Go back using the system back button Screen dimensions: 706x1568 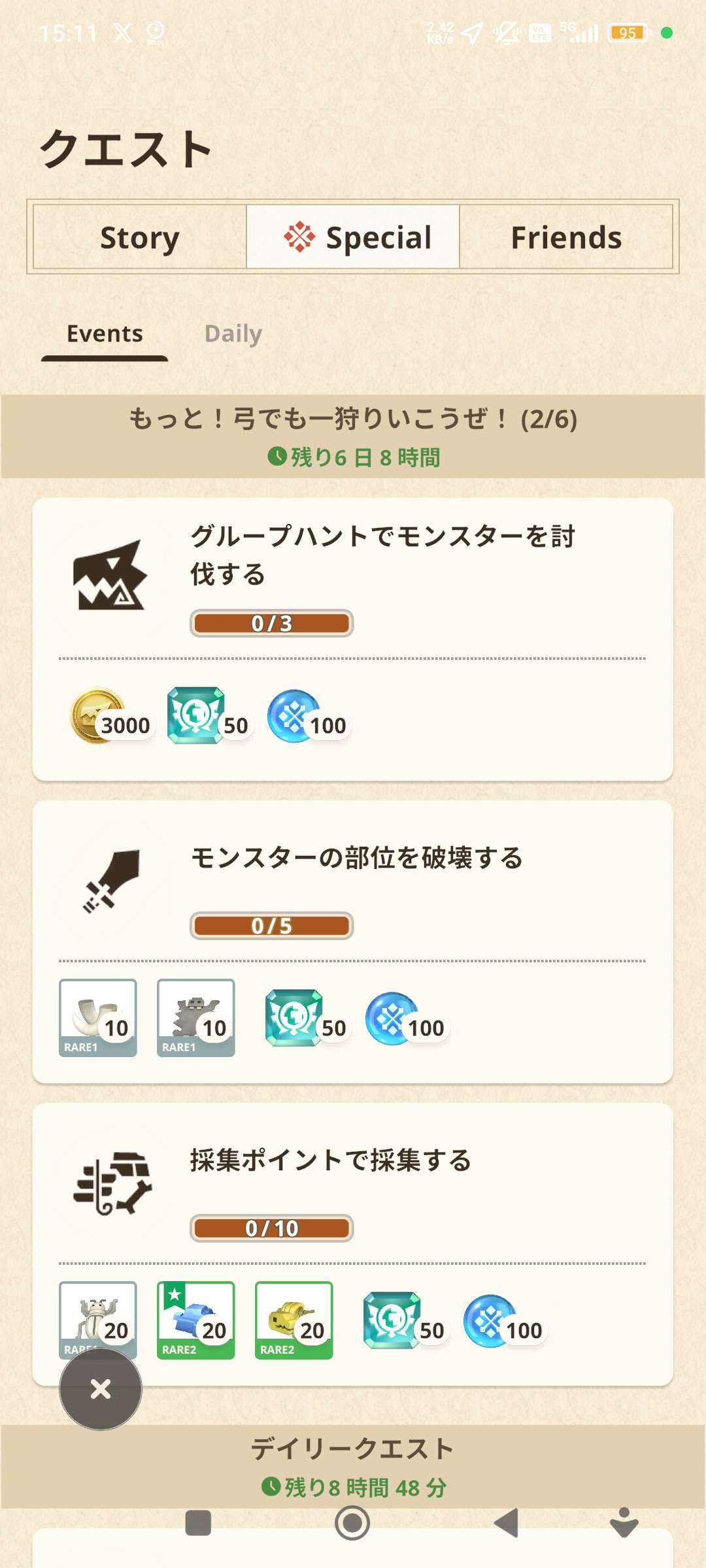coord(507,1523)
